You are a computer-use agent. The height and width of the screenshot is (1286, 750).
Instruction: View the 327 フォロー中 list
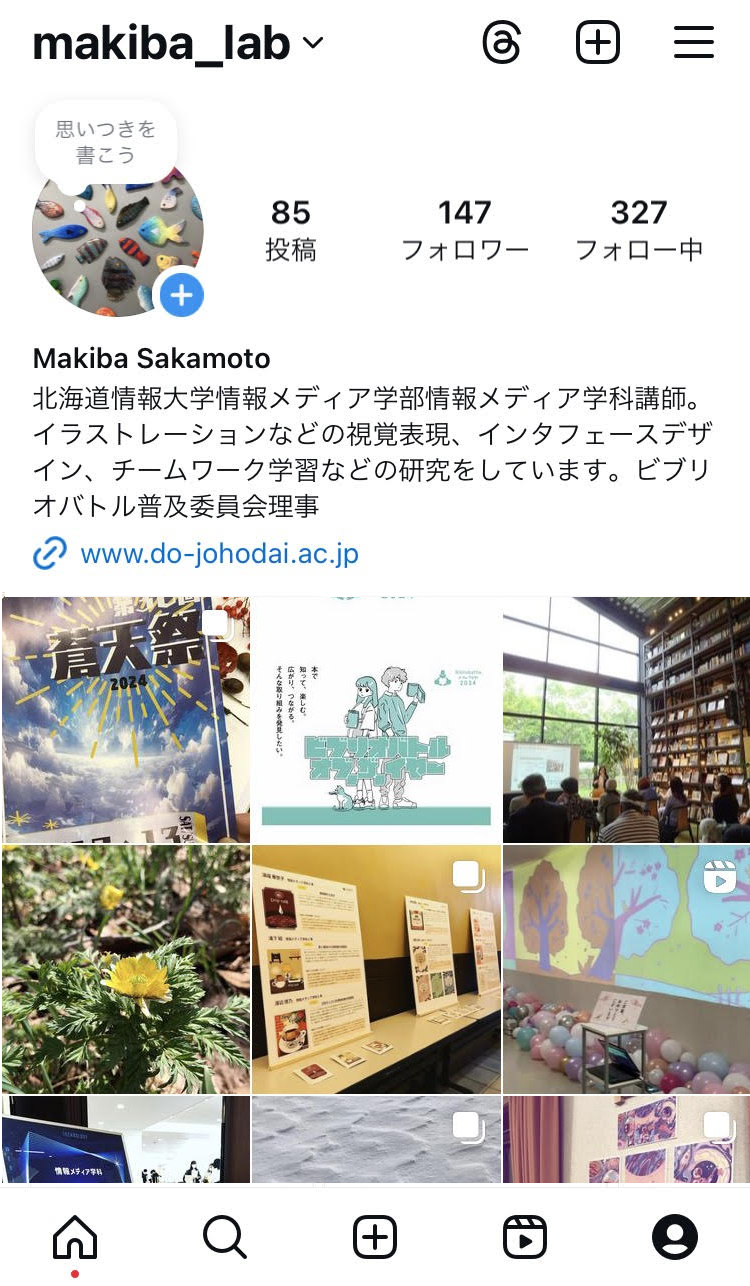tap(638, 230)
